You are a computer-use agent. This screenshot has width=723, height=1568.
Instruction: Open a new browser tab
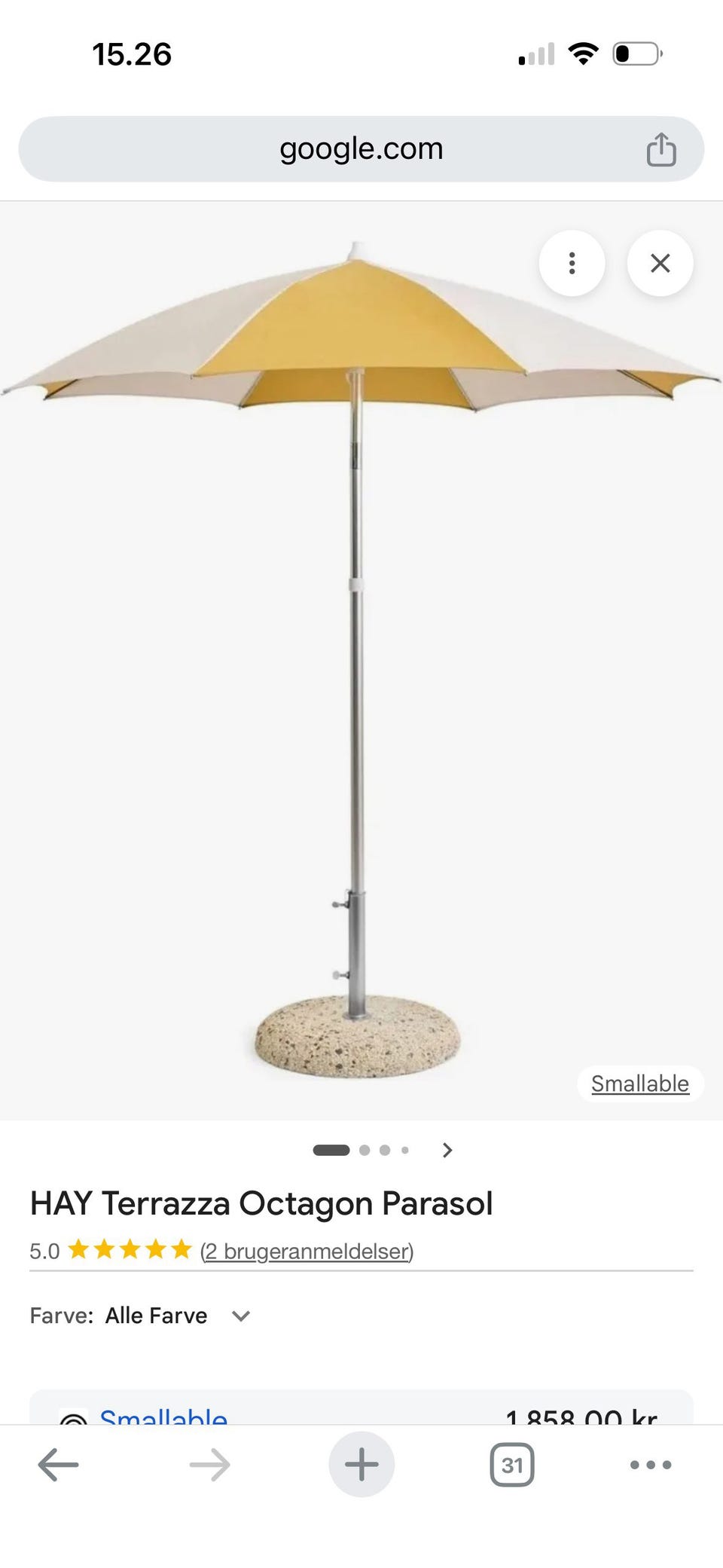[361, 1465]
